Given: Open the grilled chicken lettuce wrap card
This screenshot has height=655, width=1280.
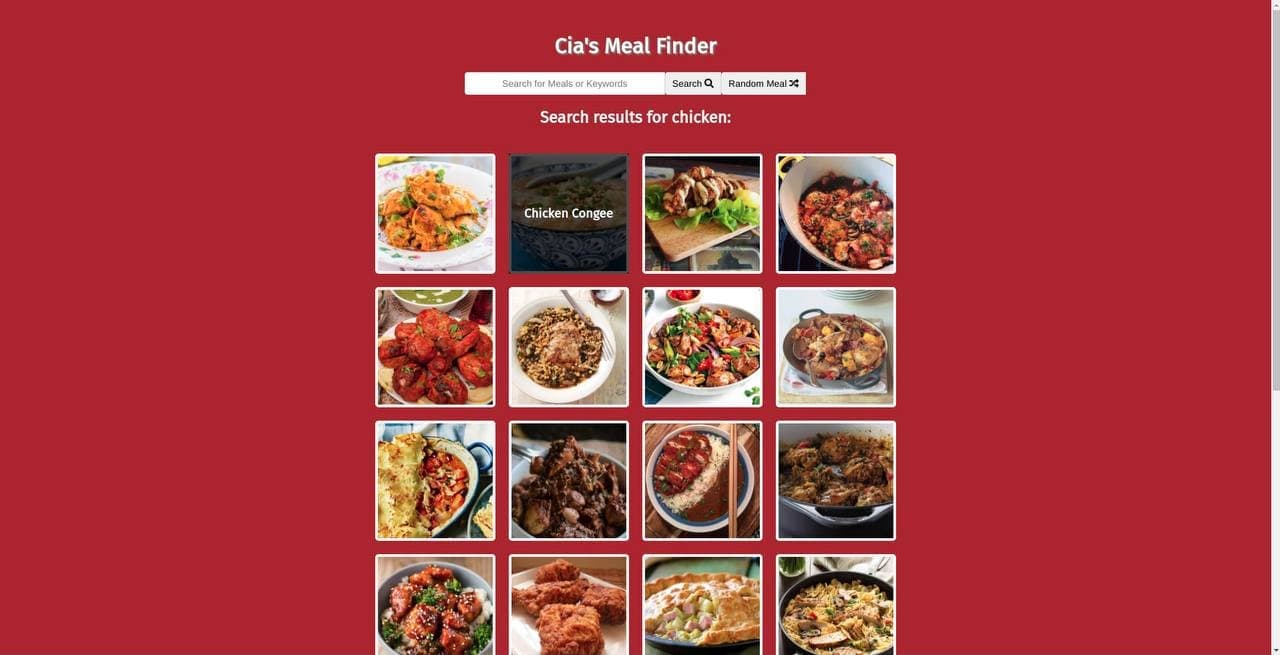Looking at the screenshot, I should (702, 213).
